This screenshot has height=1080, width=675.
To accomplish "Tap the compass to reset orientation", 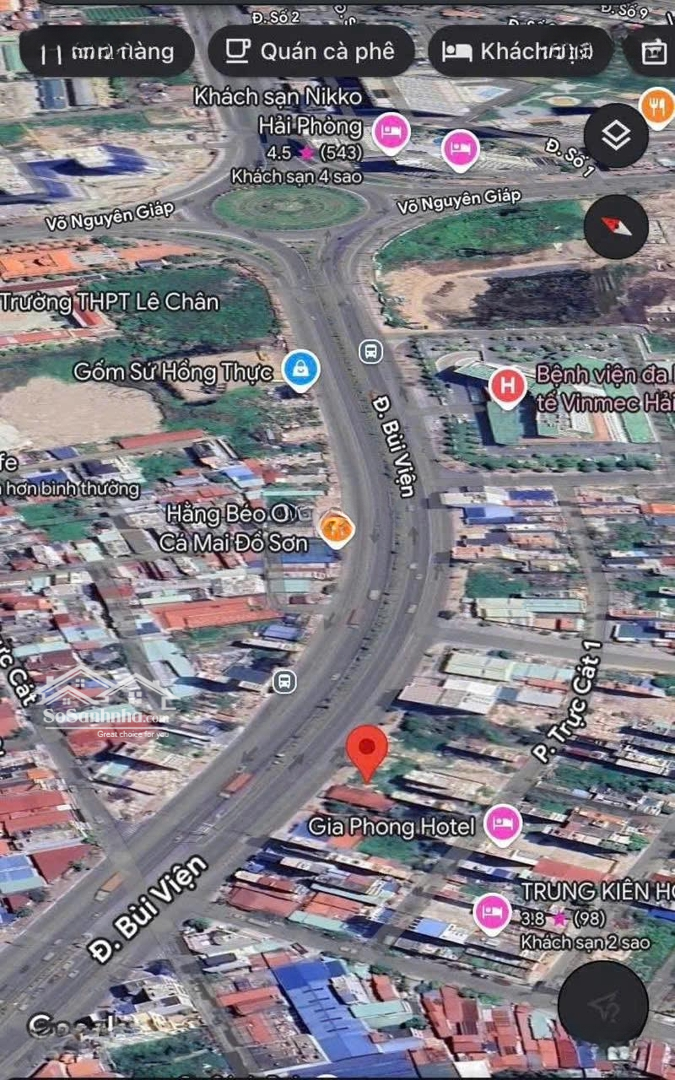I will pyautogui.click(x=616, y=227).
